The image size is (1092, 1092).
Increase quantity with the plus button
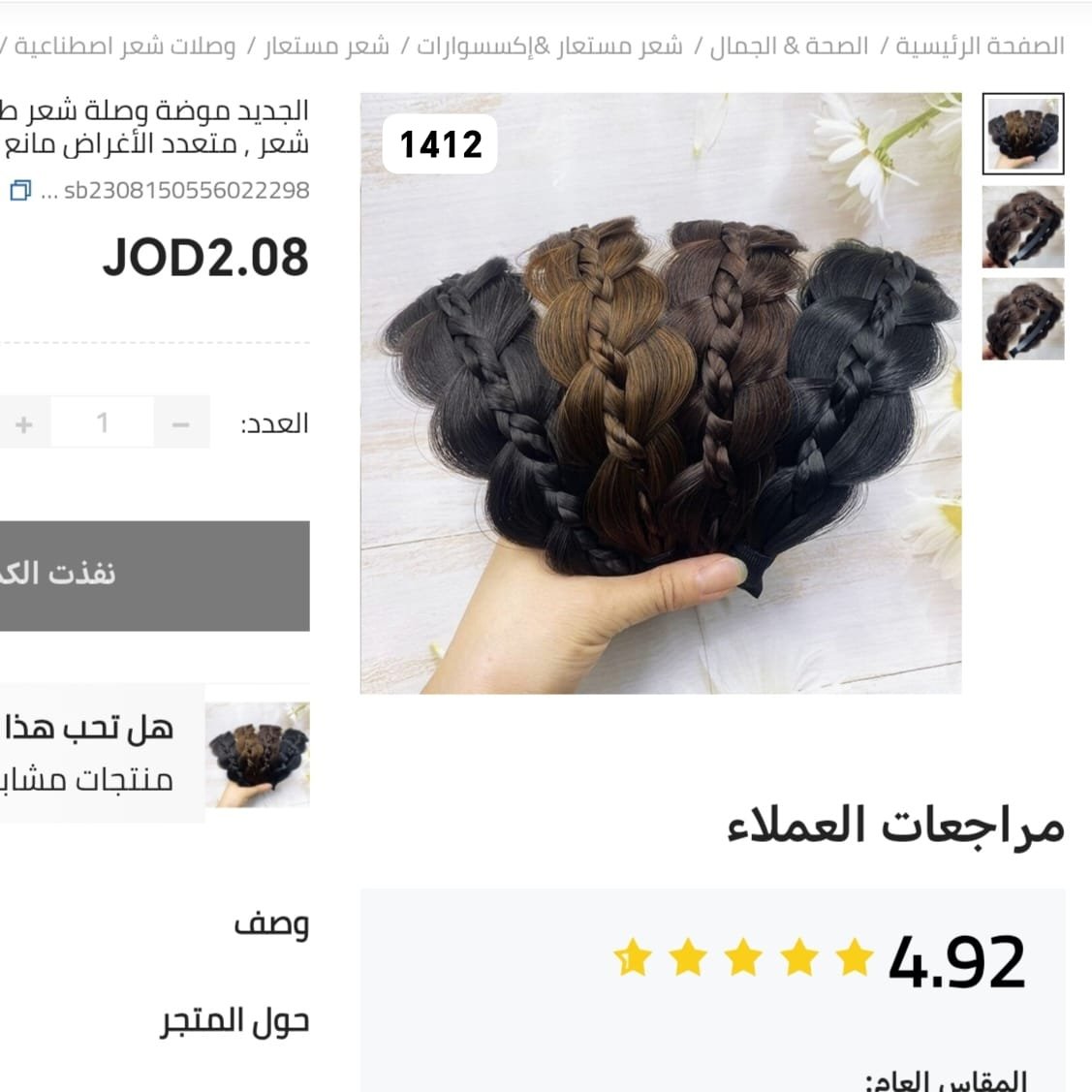24,423
